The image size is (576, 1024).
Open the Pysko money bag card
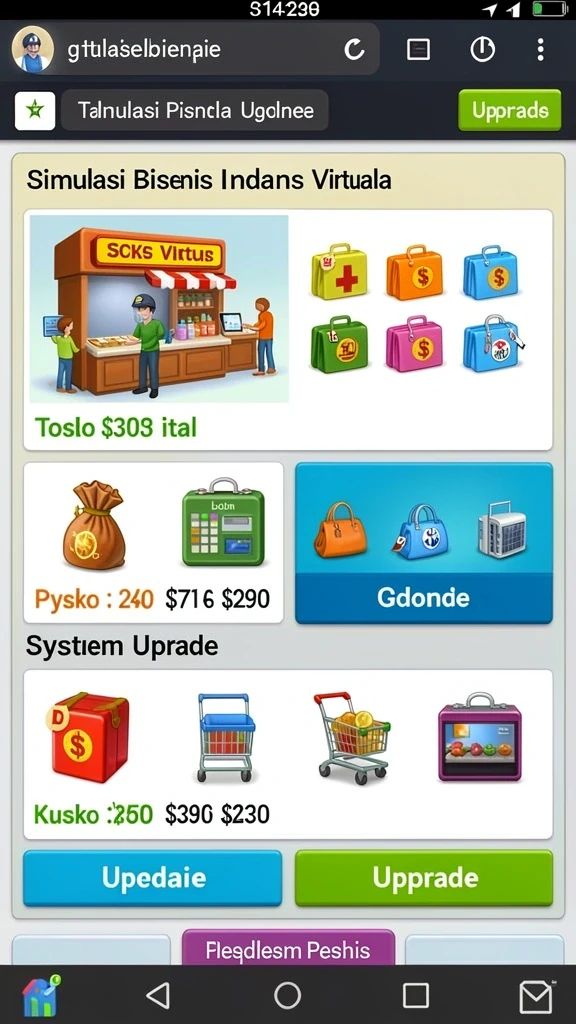(153, 543)
